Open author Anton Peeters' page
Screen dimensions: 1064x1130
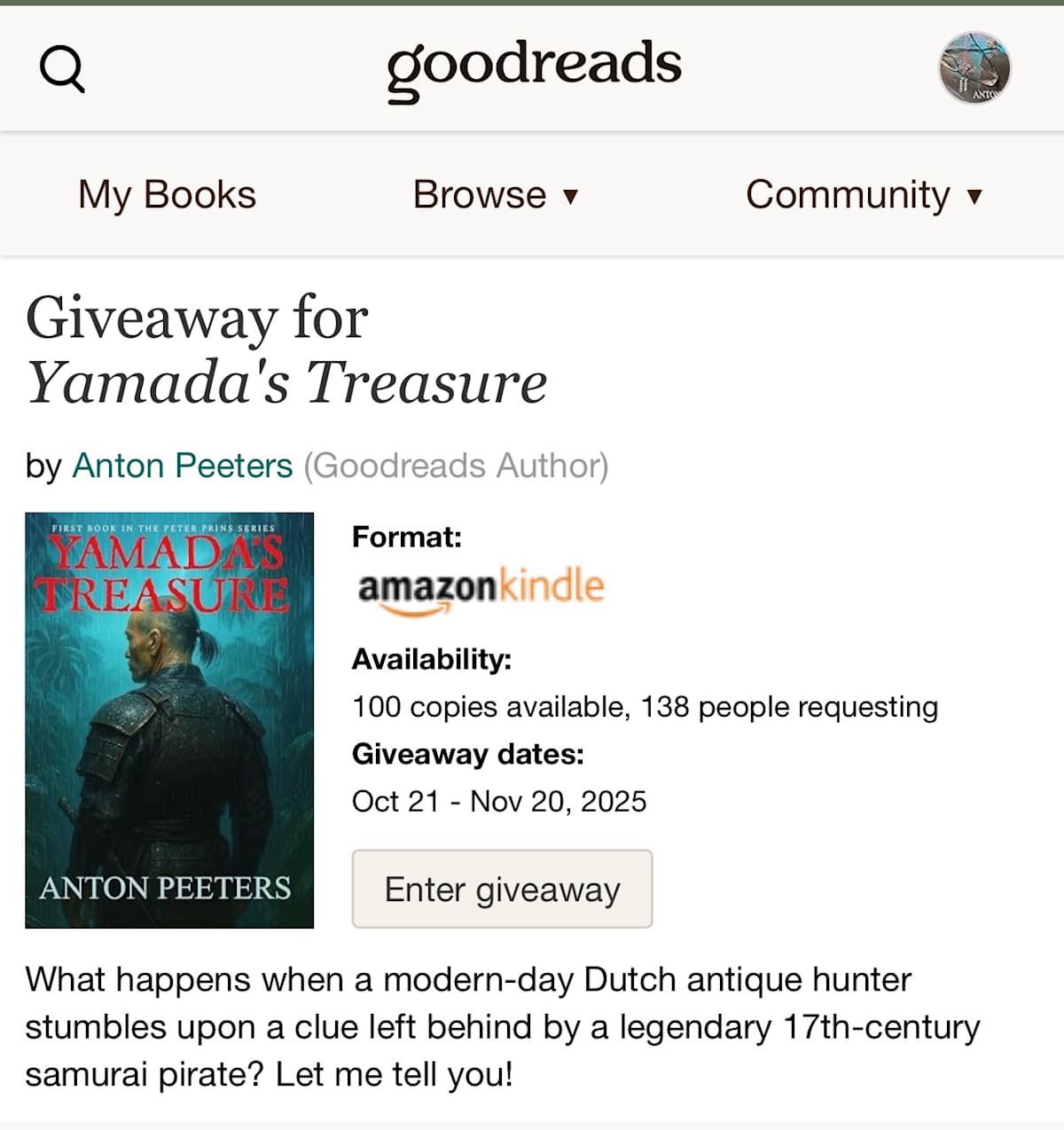(x=182, y=466)
